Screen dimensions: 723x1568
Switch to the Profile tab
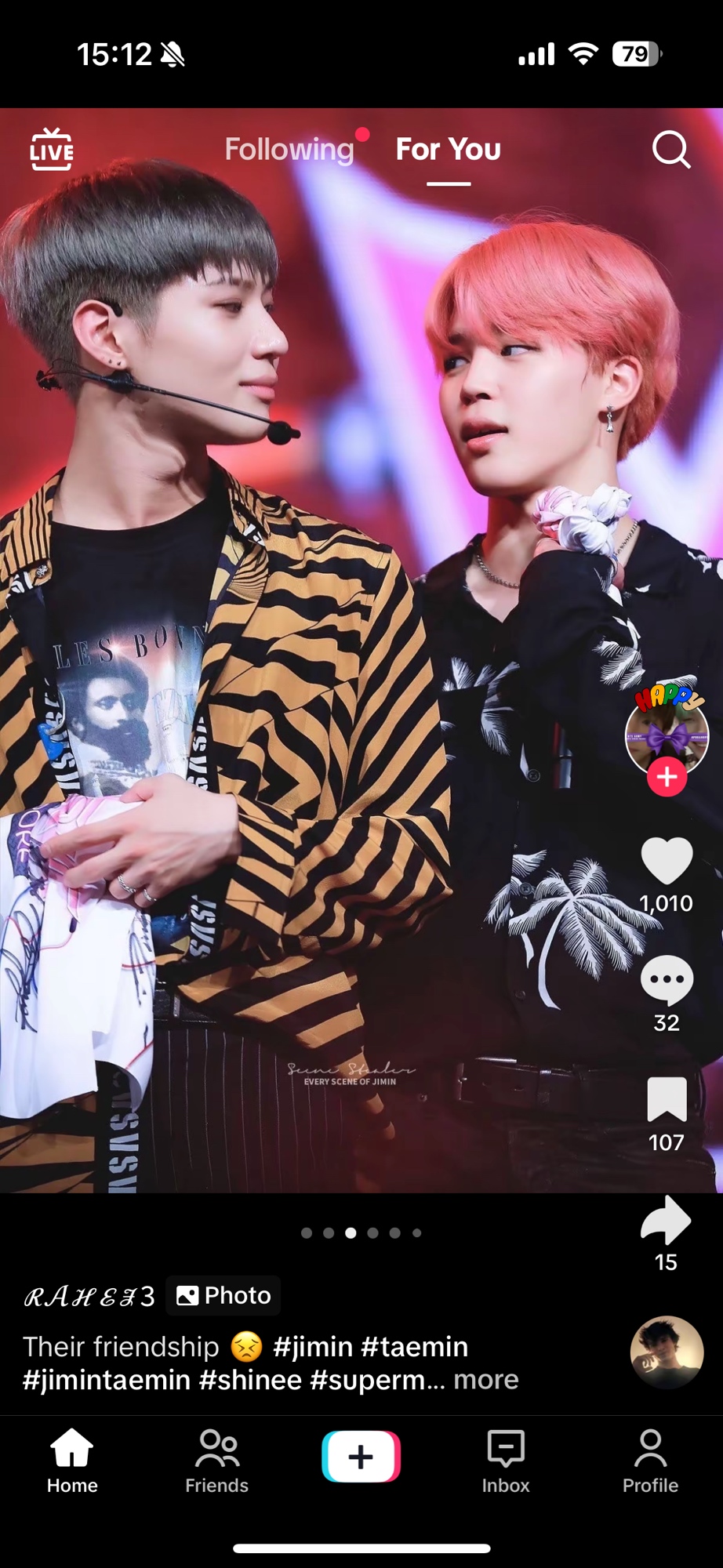pos(650,1460)
